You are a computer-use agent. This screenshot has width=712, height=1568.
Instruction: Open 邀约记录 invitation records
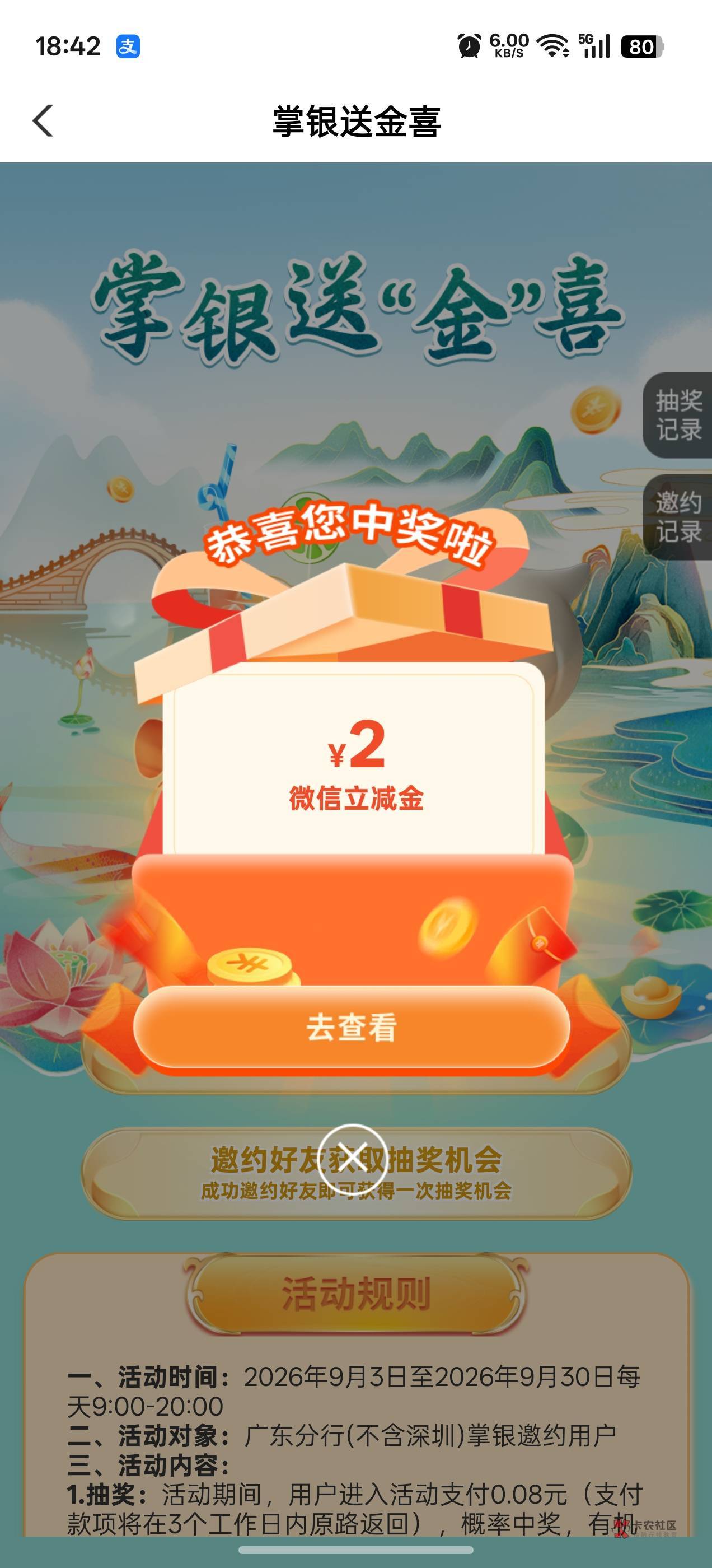(678, 517)
